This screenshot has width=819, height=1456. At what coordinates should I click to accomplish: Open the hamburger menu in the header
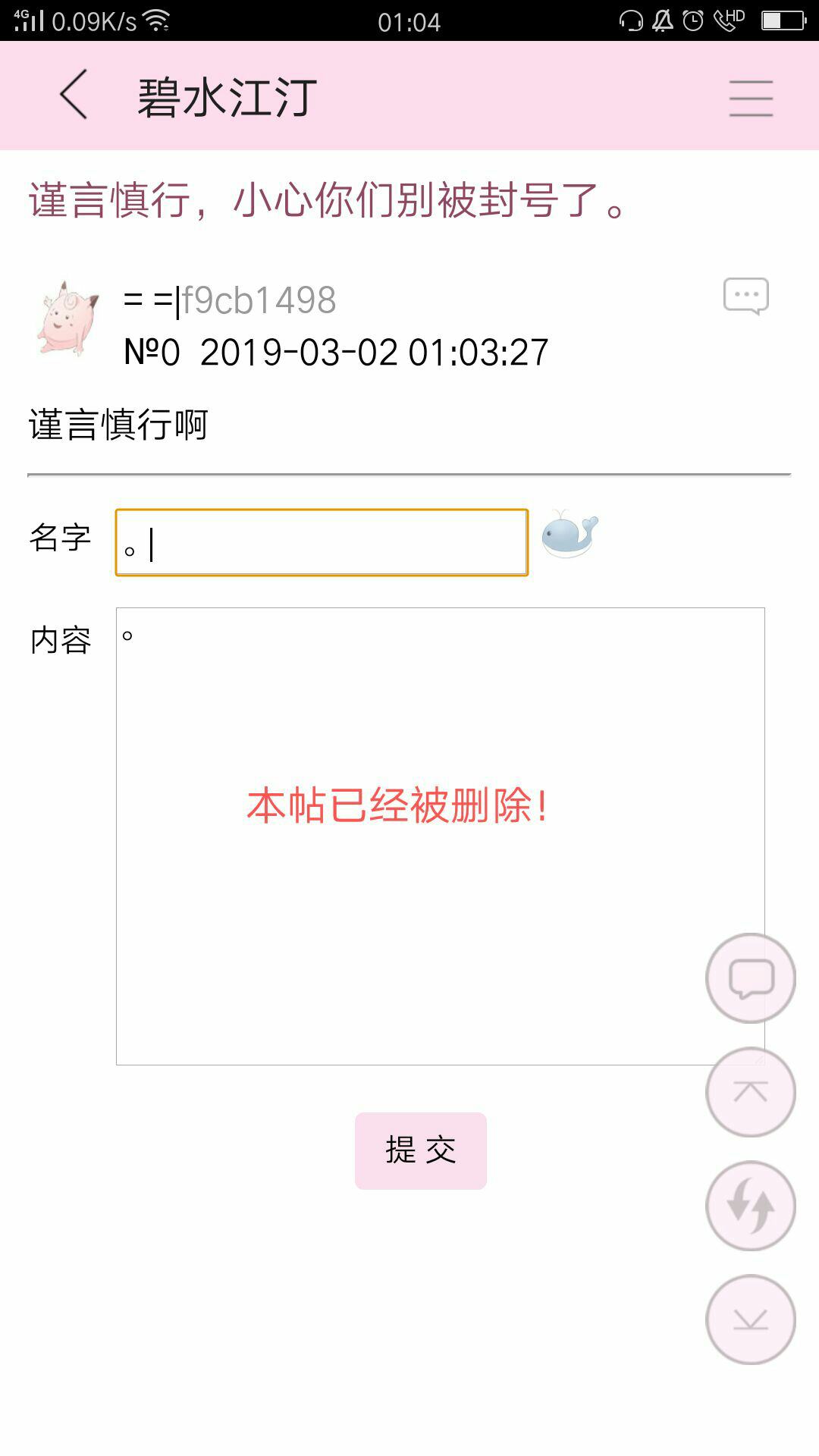(x=751, y=98)
